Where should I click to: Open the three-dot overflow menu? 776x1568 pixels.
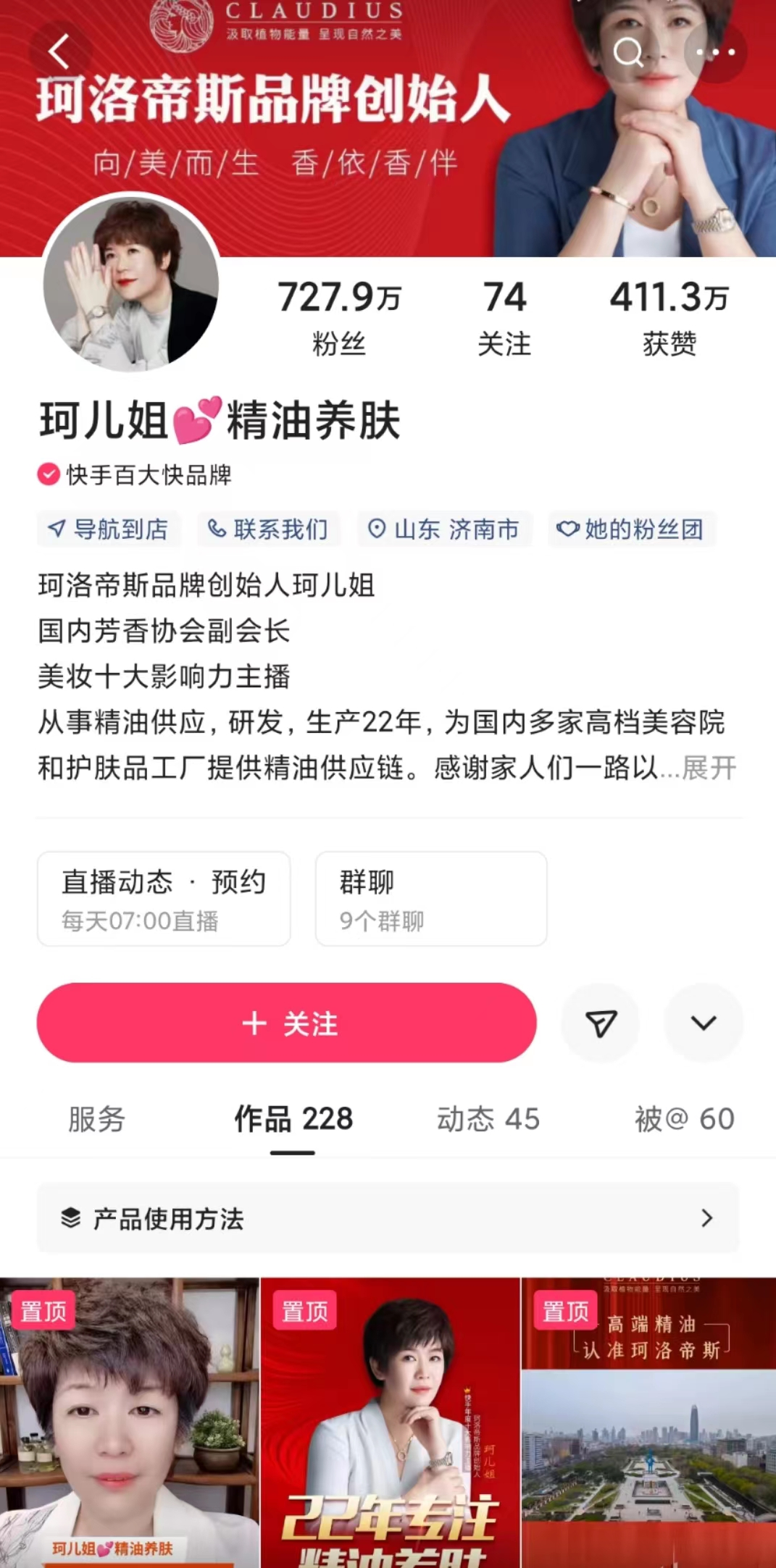[715, 52]
